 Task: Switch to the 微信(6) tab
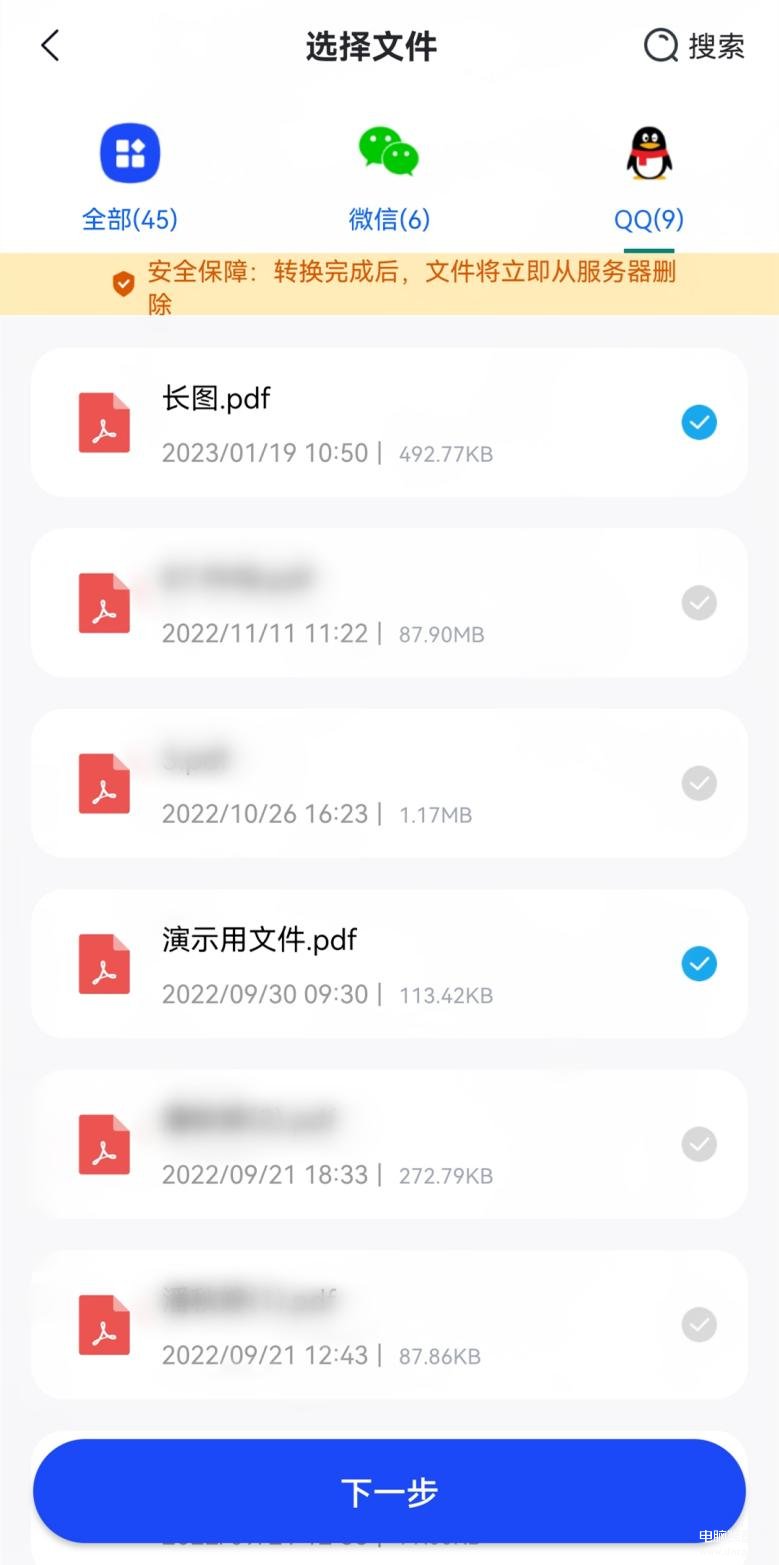[x=389, y=178]
